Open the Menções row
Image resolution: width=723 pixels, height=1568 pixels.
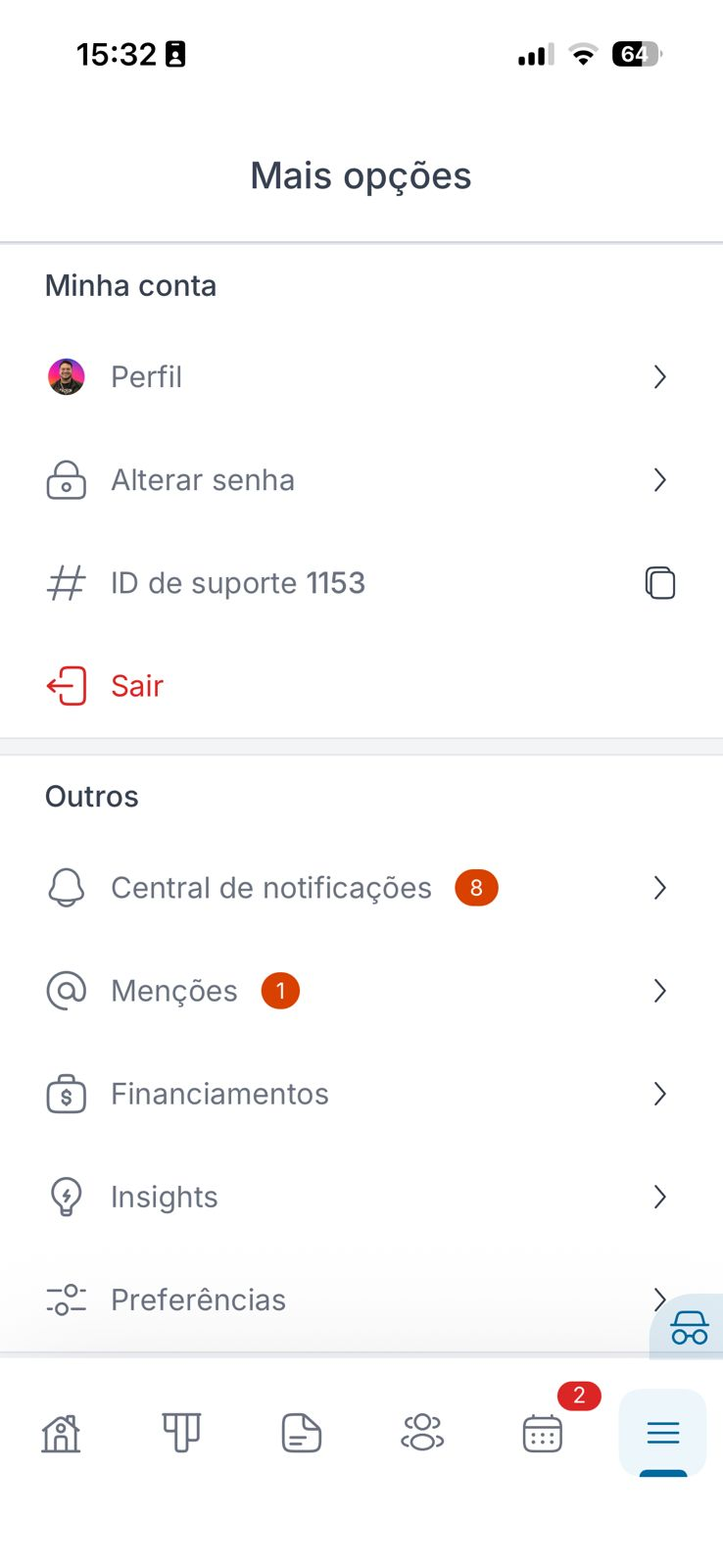[x=361, y=991]
